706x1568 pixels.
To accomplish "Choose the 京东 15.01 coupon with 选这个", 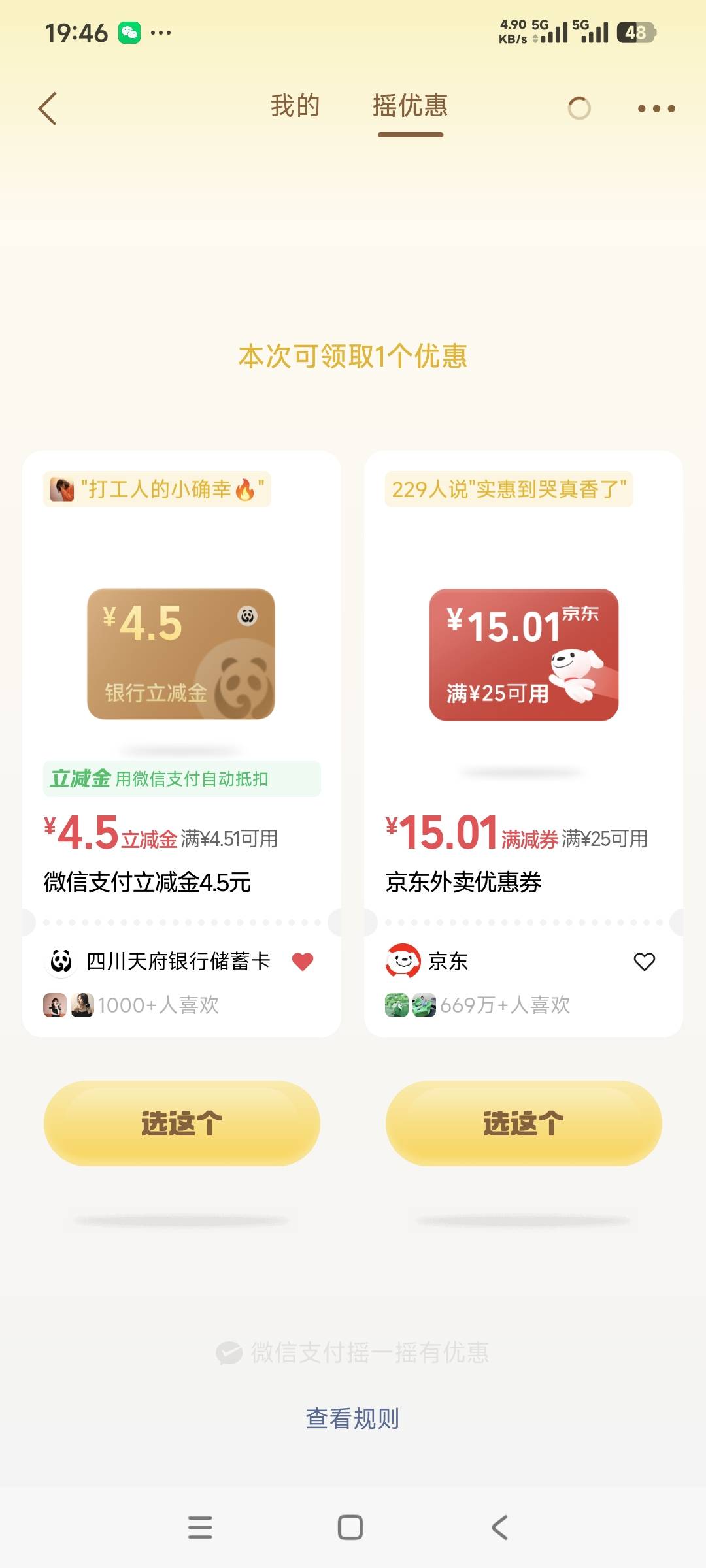I will pos(524,1123).
